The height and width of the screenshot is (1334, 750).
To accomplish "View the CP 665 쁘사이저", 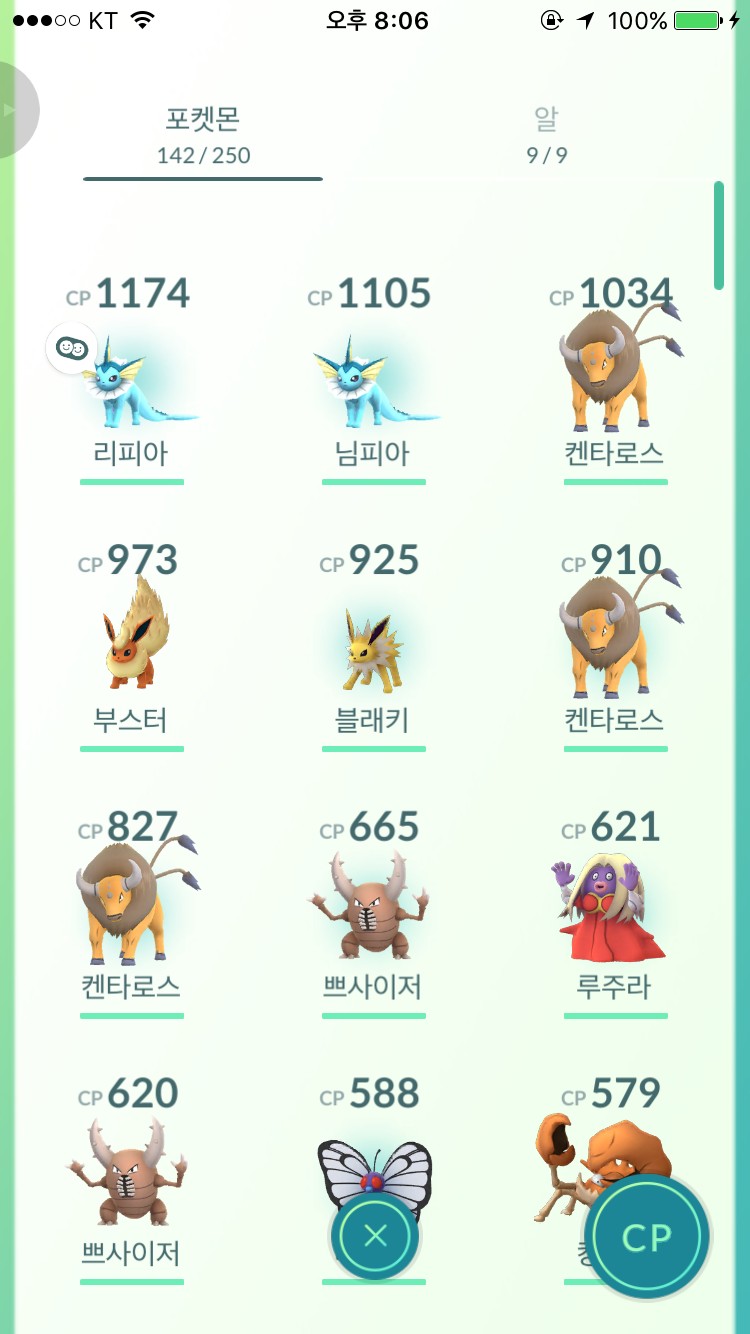I will [x=374, y=910].
